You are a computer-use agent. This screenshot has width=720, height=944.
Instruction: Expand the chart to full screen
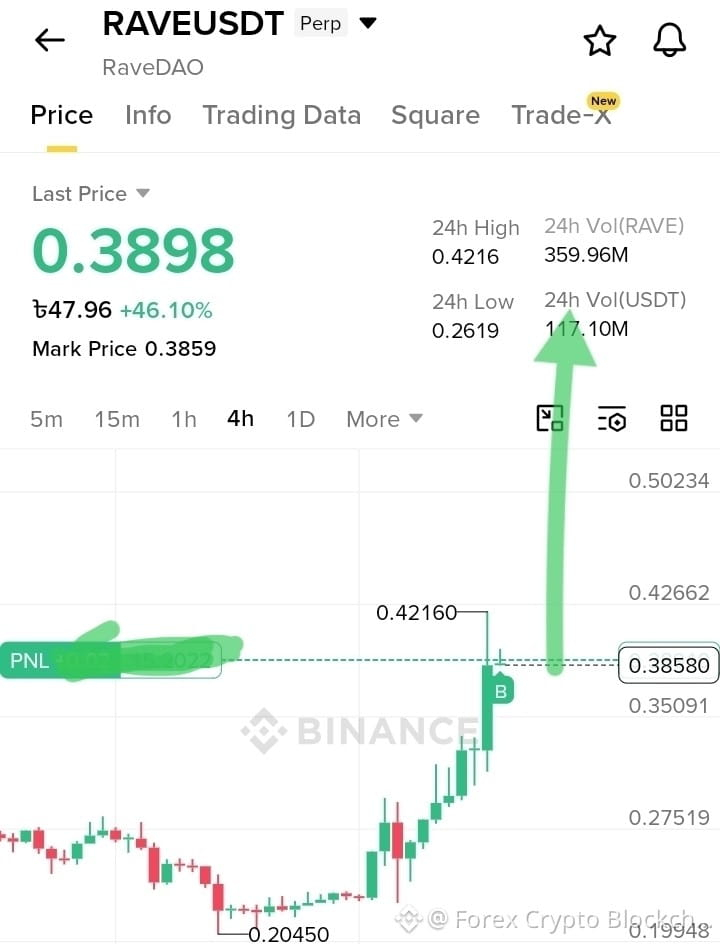(x=550, y=418)
